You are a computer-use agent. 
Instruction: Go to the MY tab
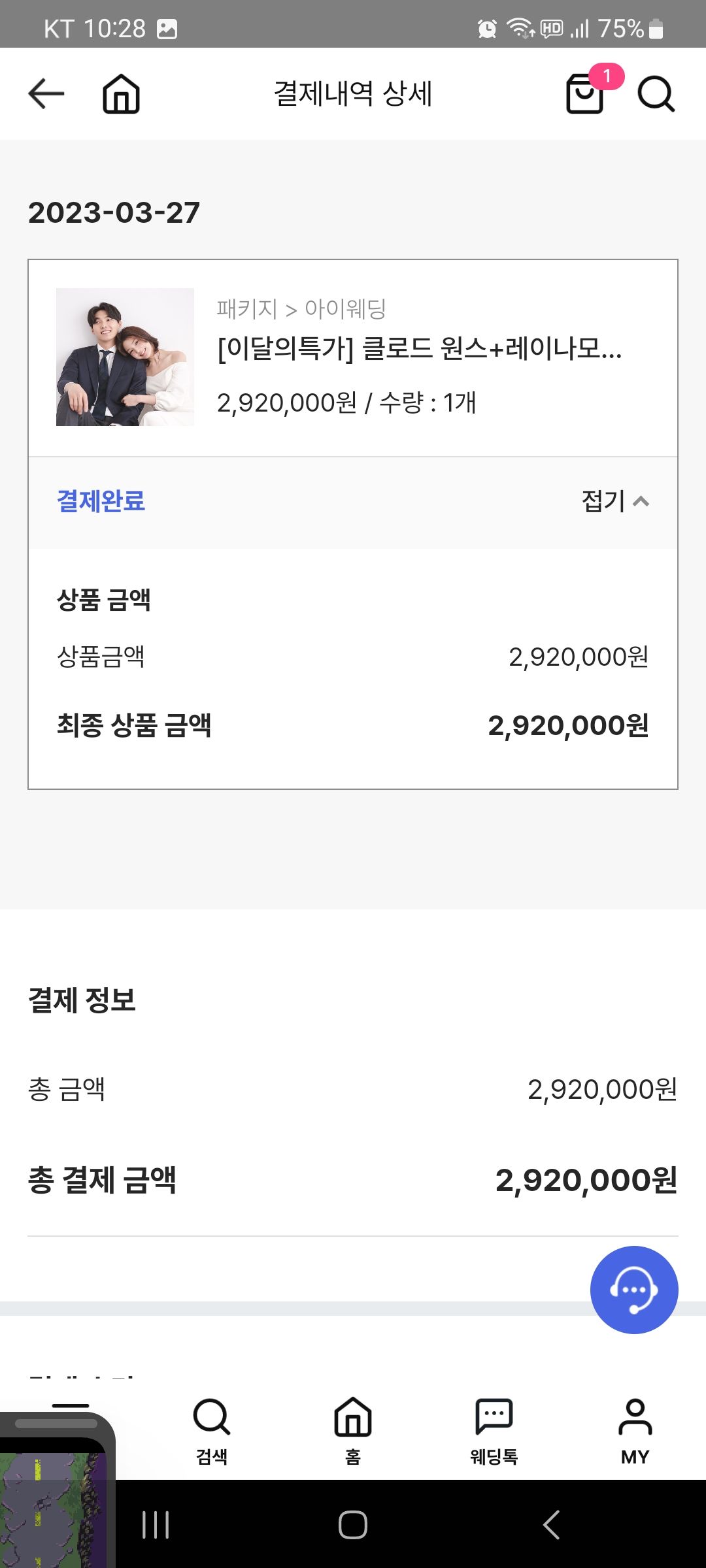coord(635,1431)
